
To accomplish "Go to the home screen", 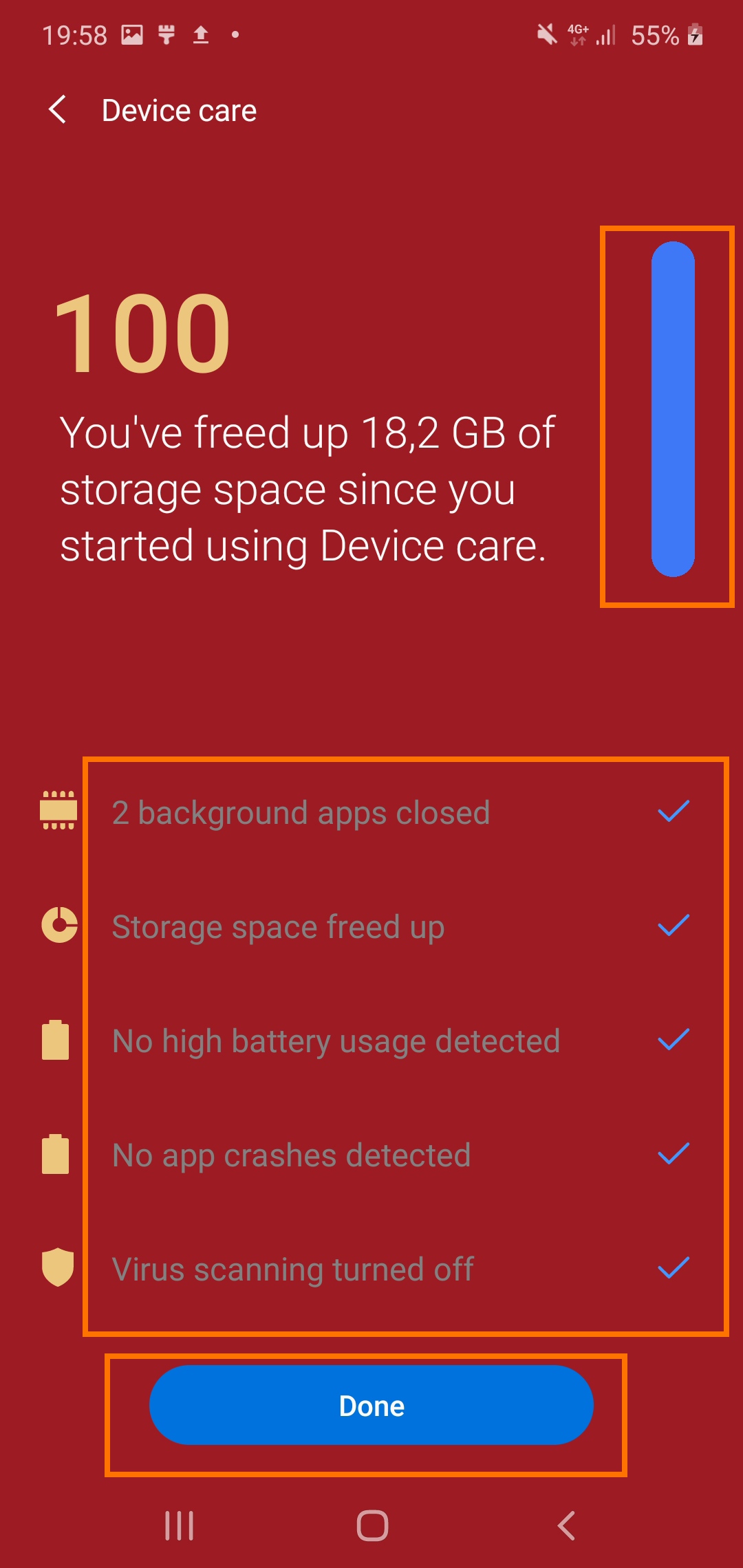I will (x=372, y=1526).
